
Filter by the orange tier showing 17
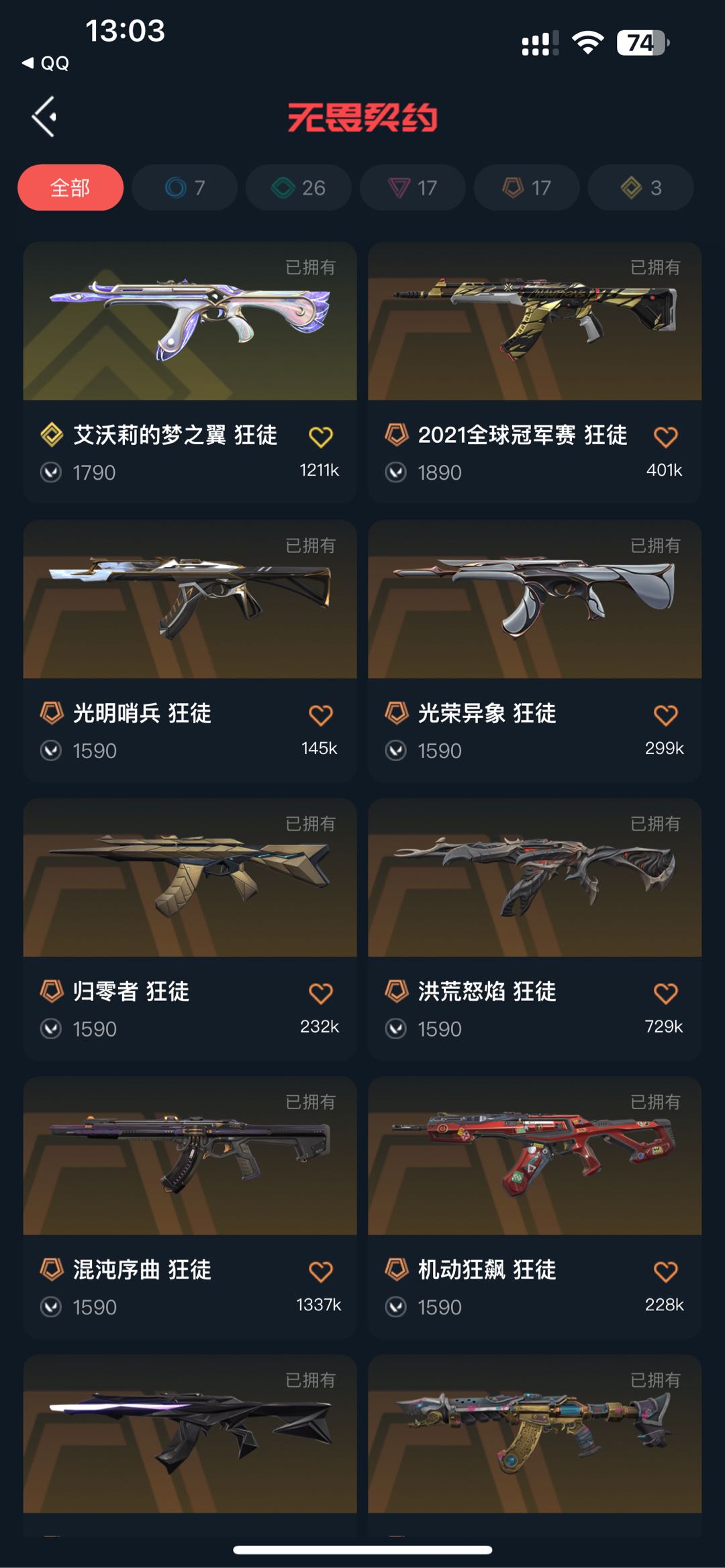point(526,188)
